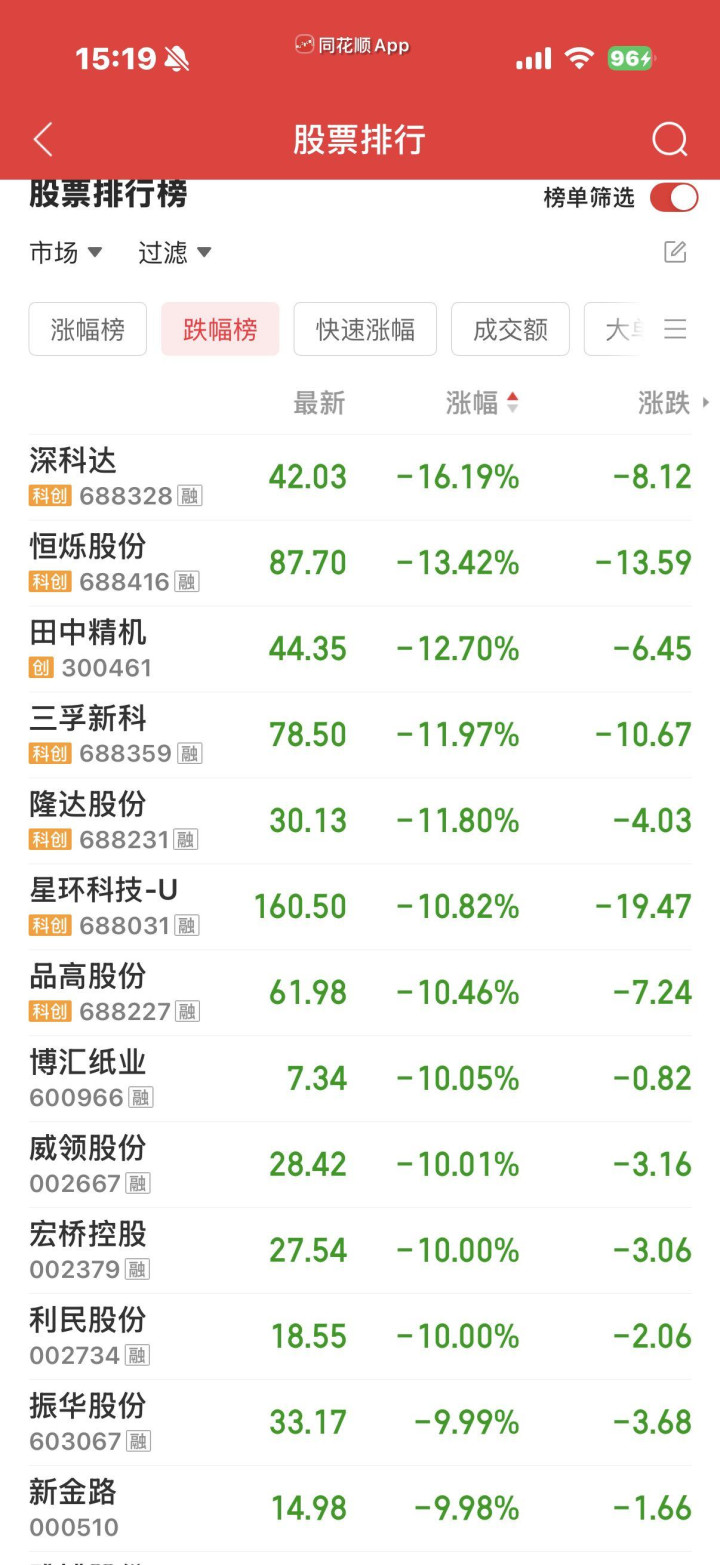
Task: Turn off the 榜单筛选 switch
Action: [673, 198]
